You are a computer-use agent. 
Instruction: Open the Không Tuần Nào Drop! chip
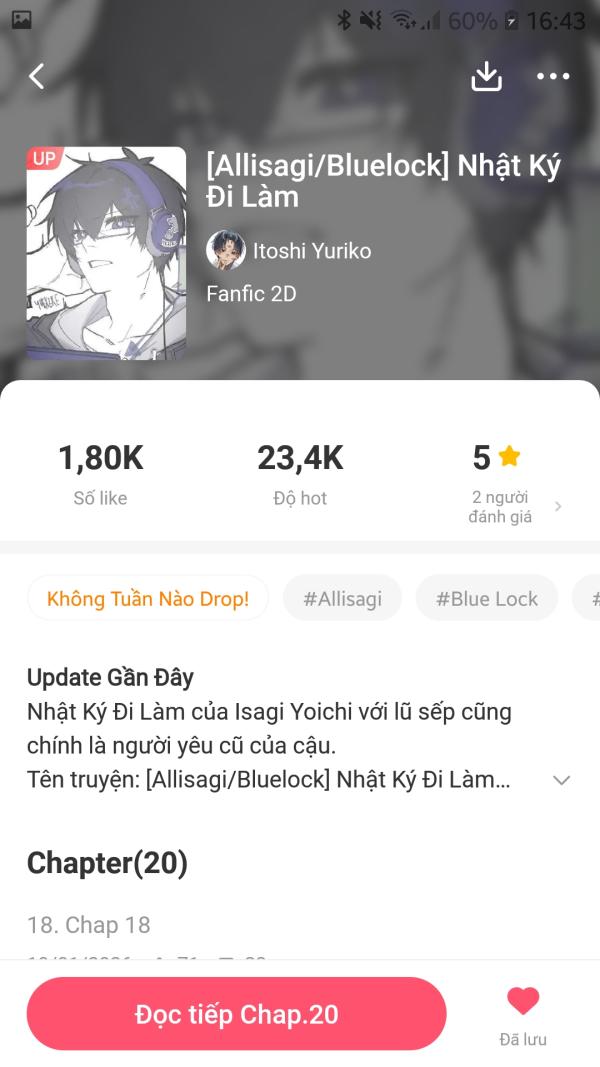148,599
